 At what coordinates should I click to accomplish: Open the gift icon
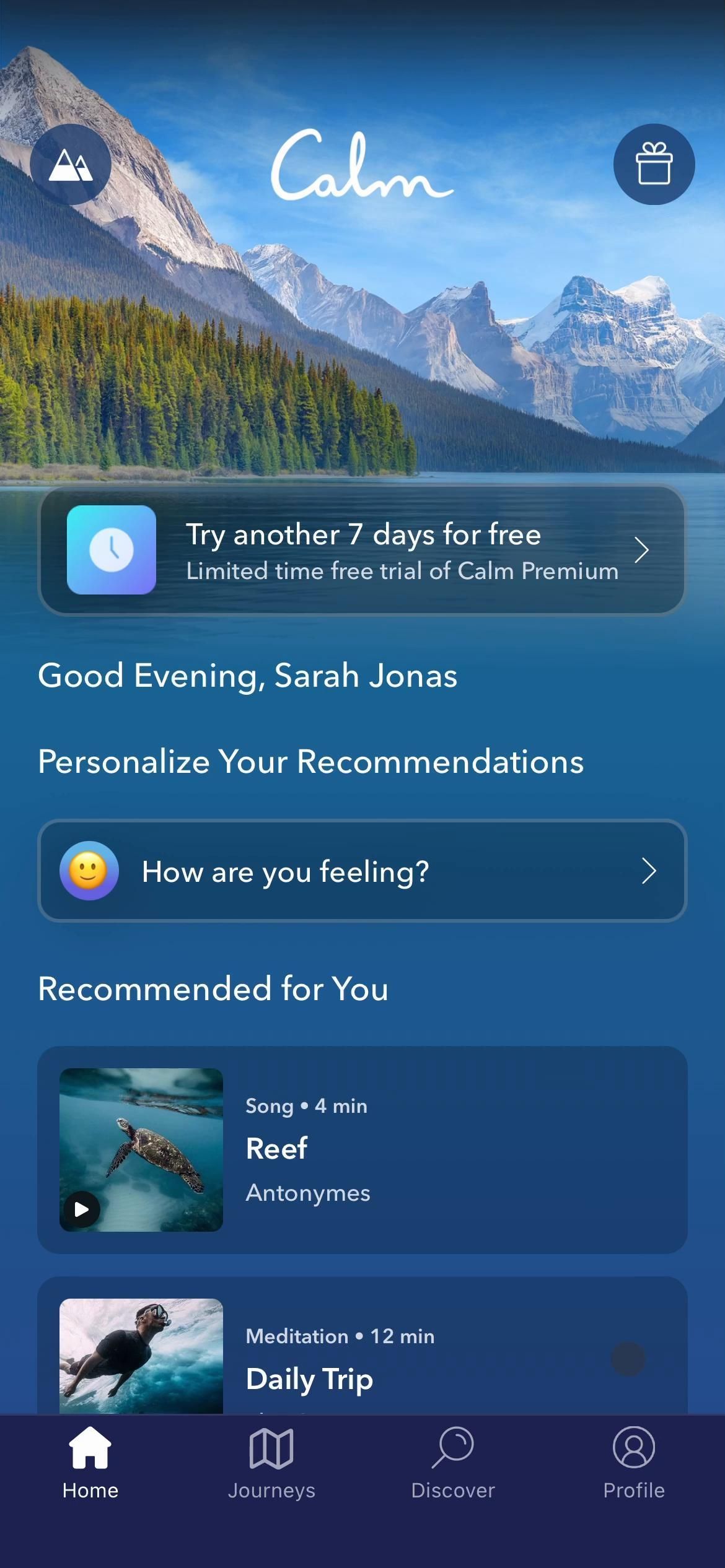[654, 165]
